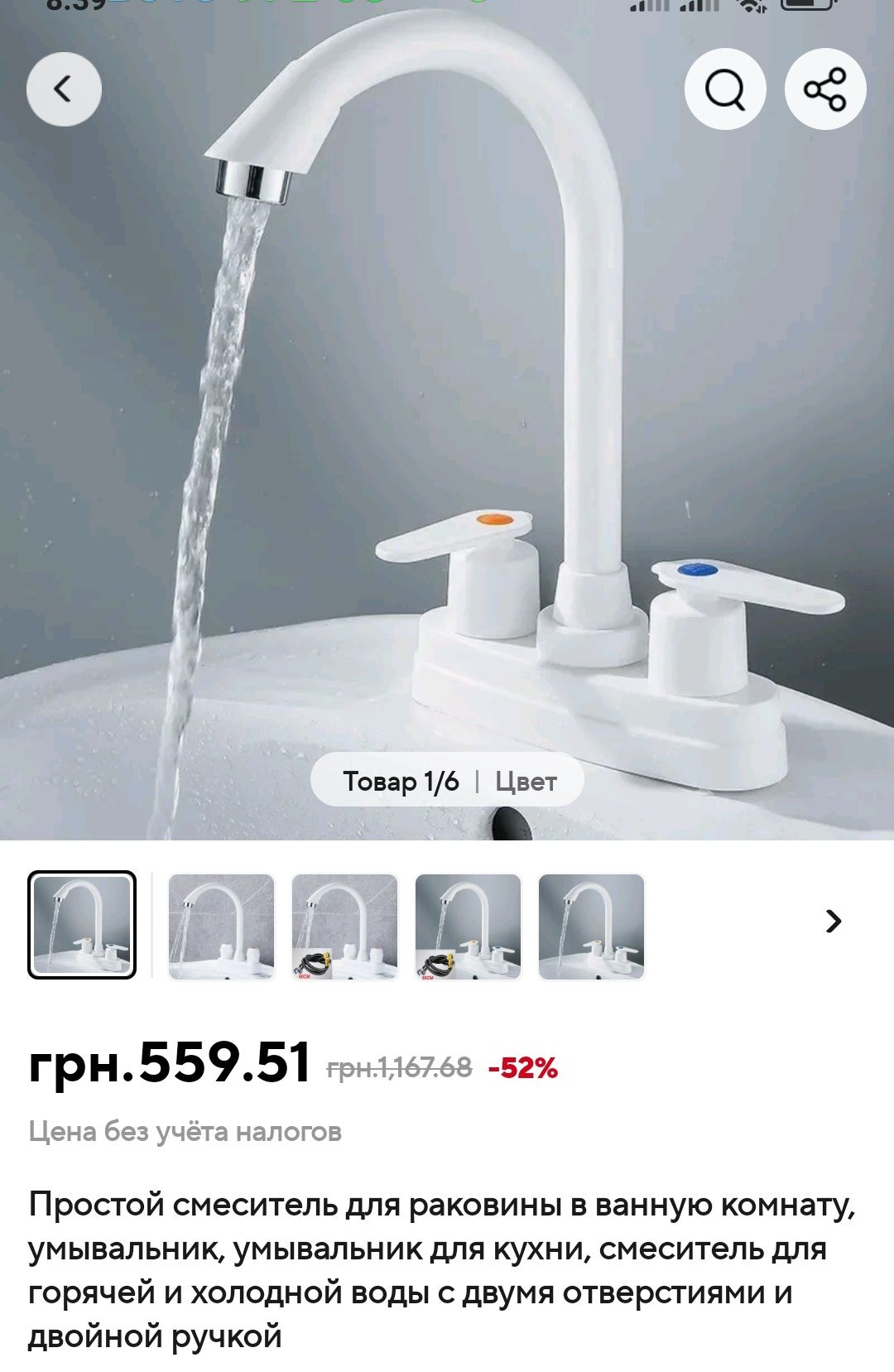This screenshot has height=1372, width=894.
Task: Tap the 'Товар 1/6 | Цвет' image indicator
Action: coord(448,781)
